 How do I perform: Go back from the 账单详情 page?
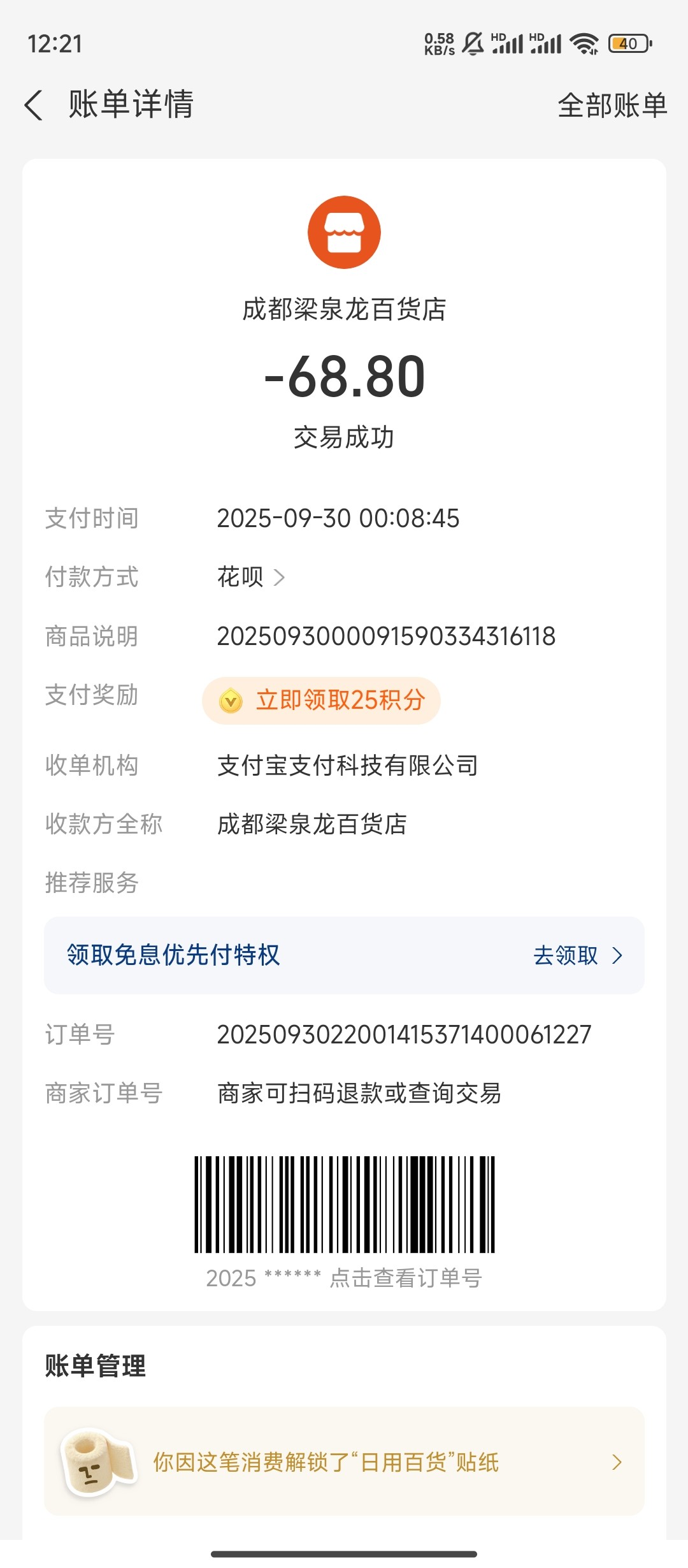(34, 105)
